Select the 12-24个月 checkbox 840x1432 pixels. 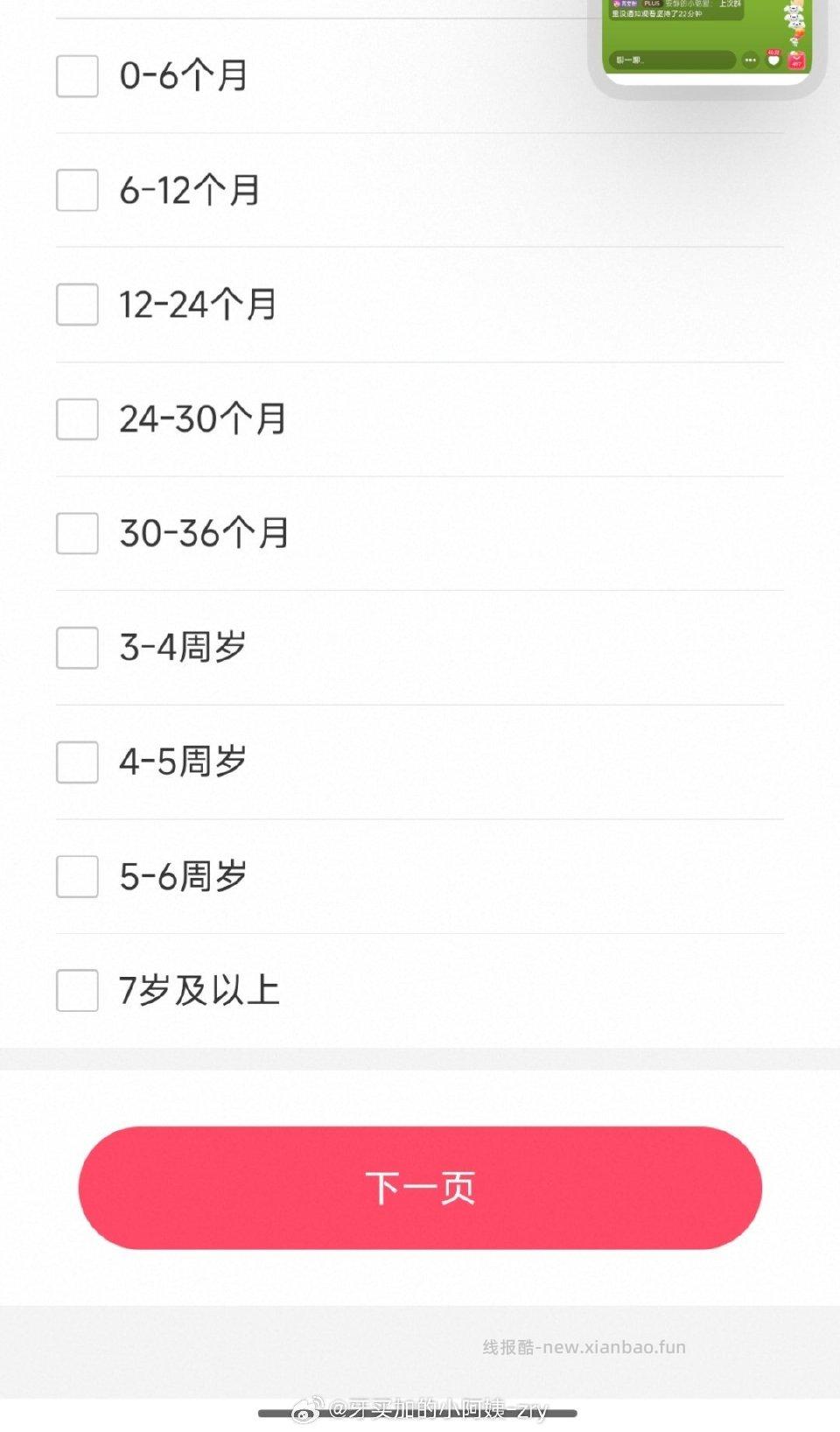click(x=76, y=305)
